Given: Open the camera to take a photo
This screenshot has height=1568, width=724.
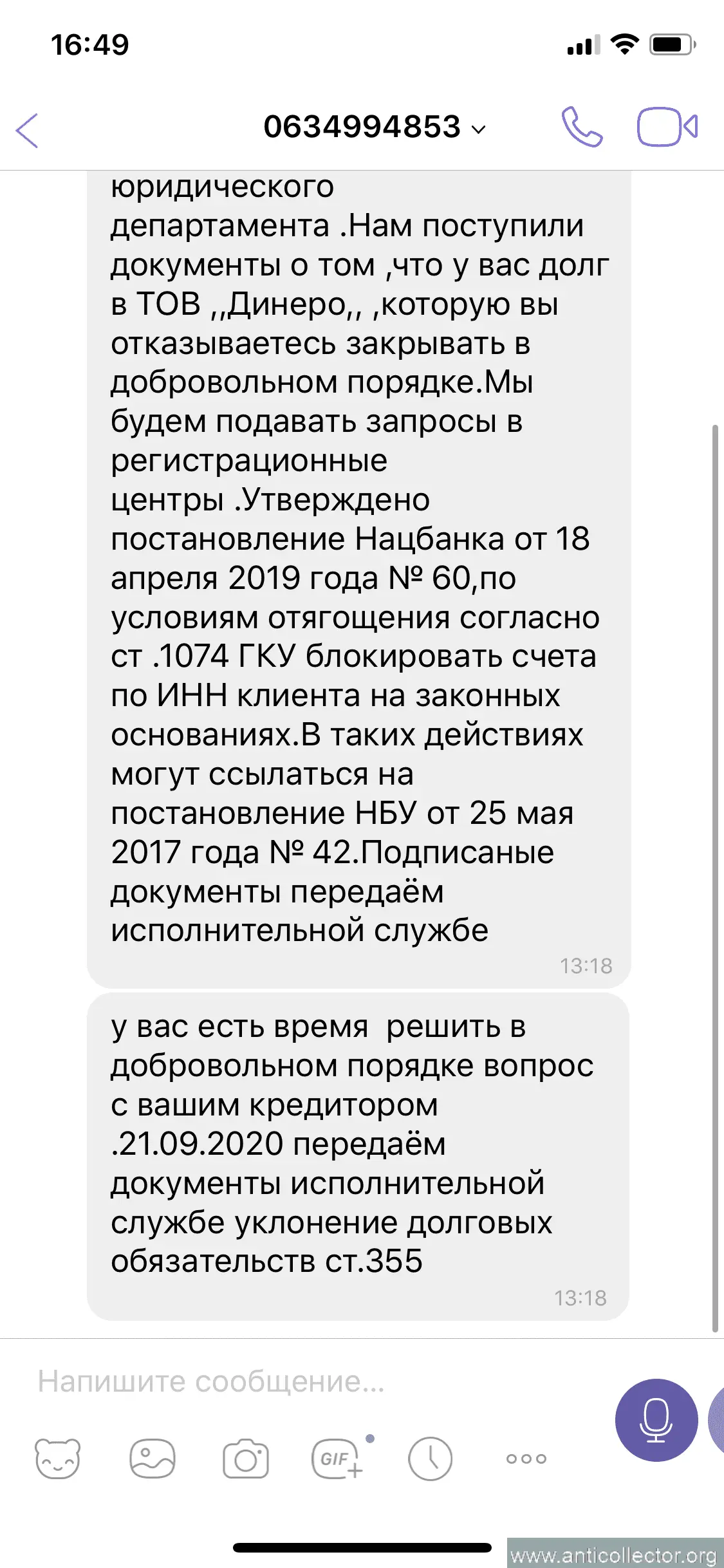Looking at the screenshot, I should pos(245,1459).
